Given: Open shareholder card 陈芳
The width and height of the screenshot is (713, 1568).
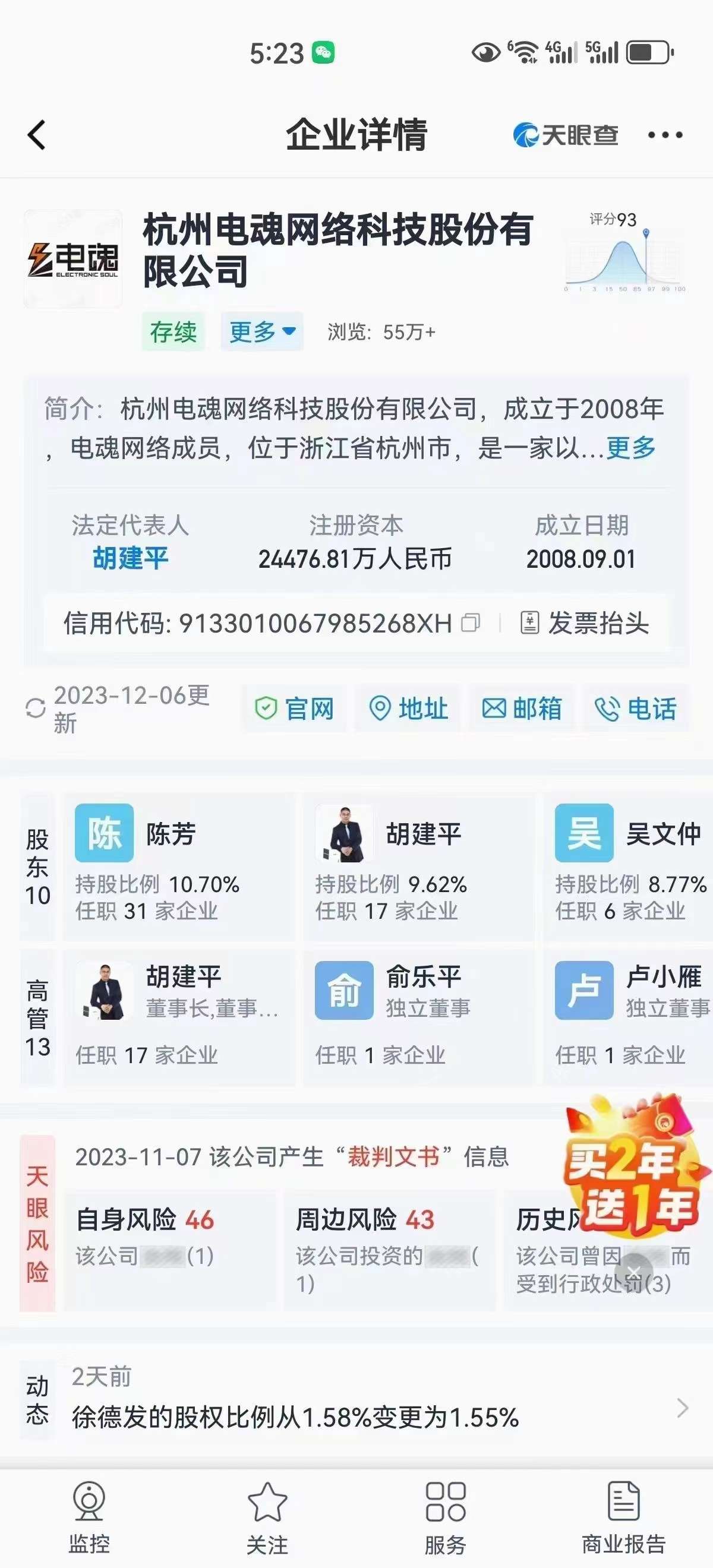Looking at the screenshot, I should tap(179, 867).
